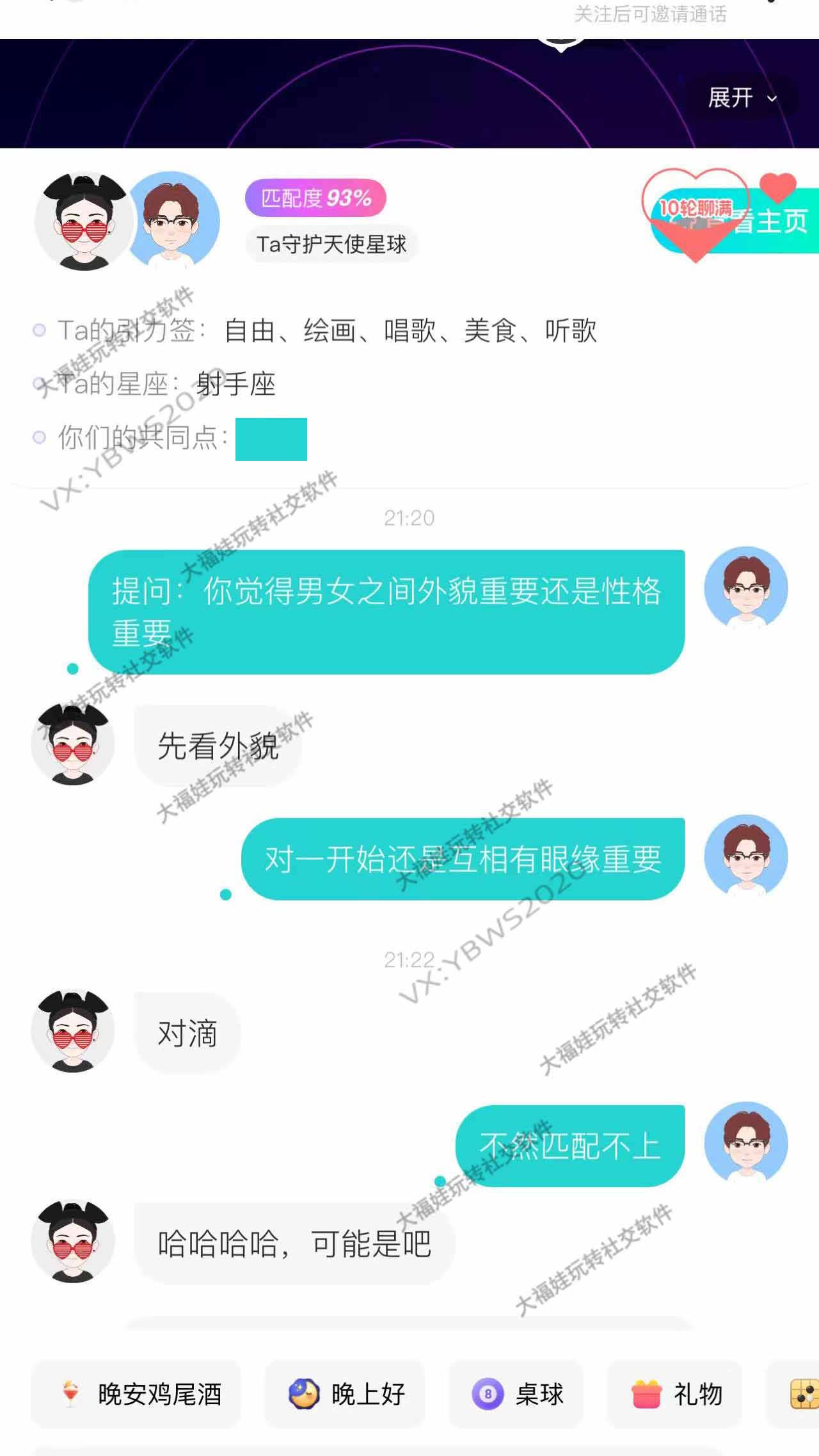Open the Ta守护天使星球 tag

point(331,244)
